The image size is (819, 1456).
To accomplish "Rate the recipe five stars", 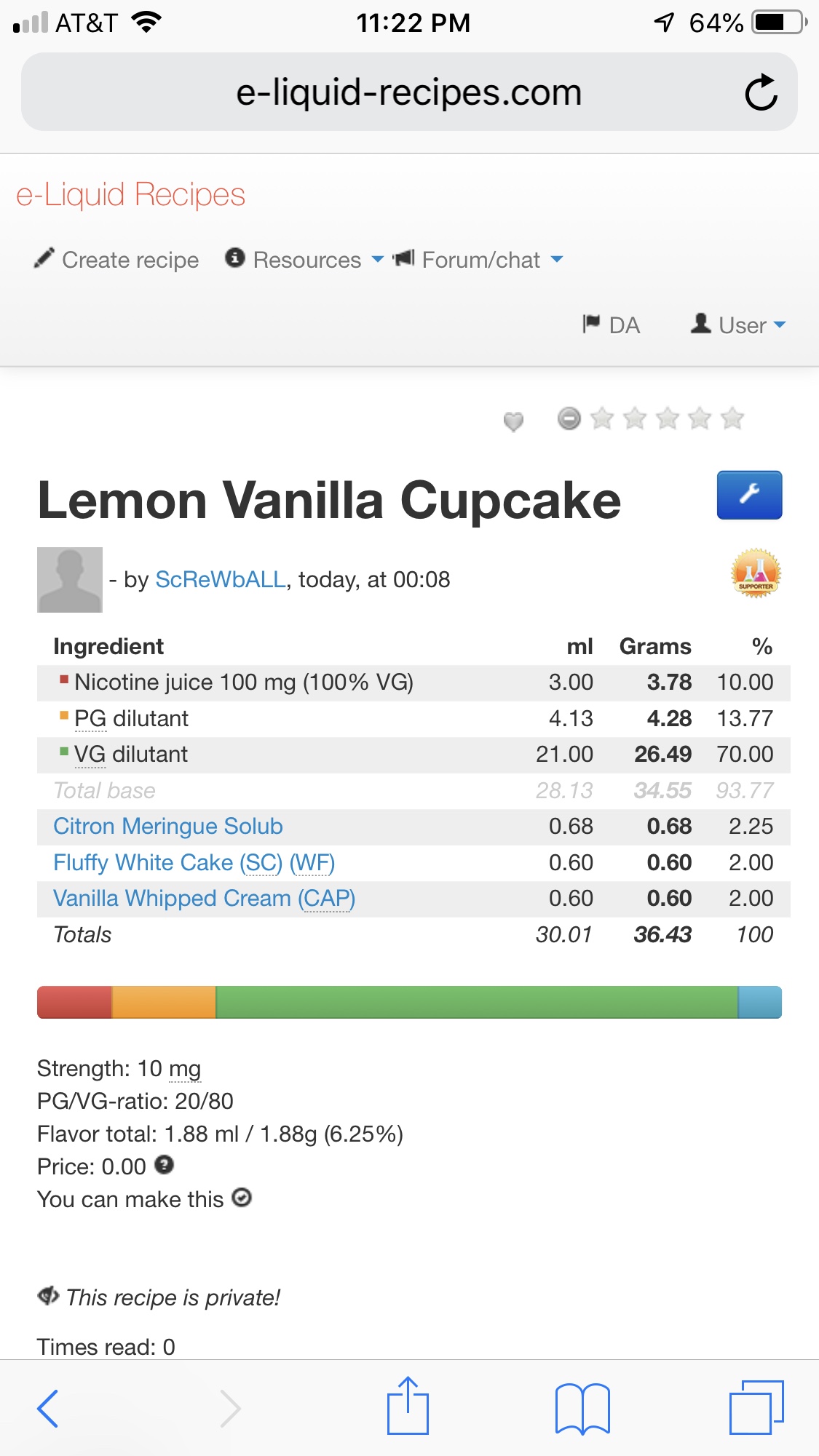I will tap(732, 418).
